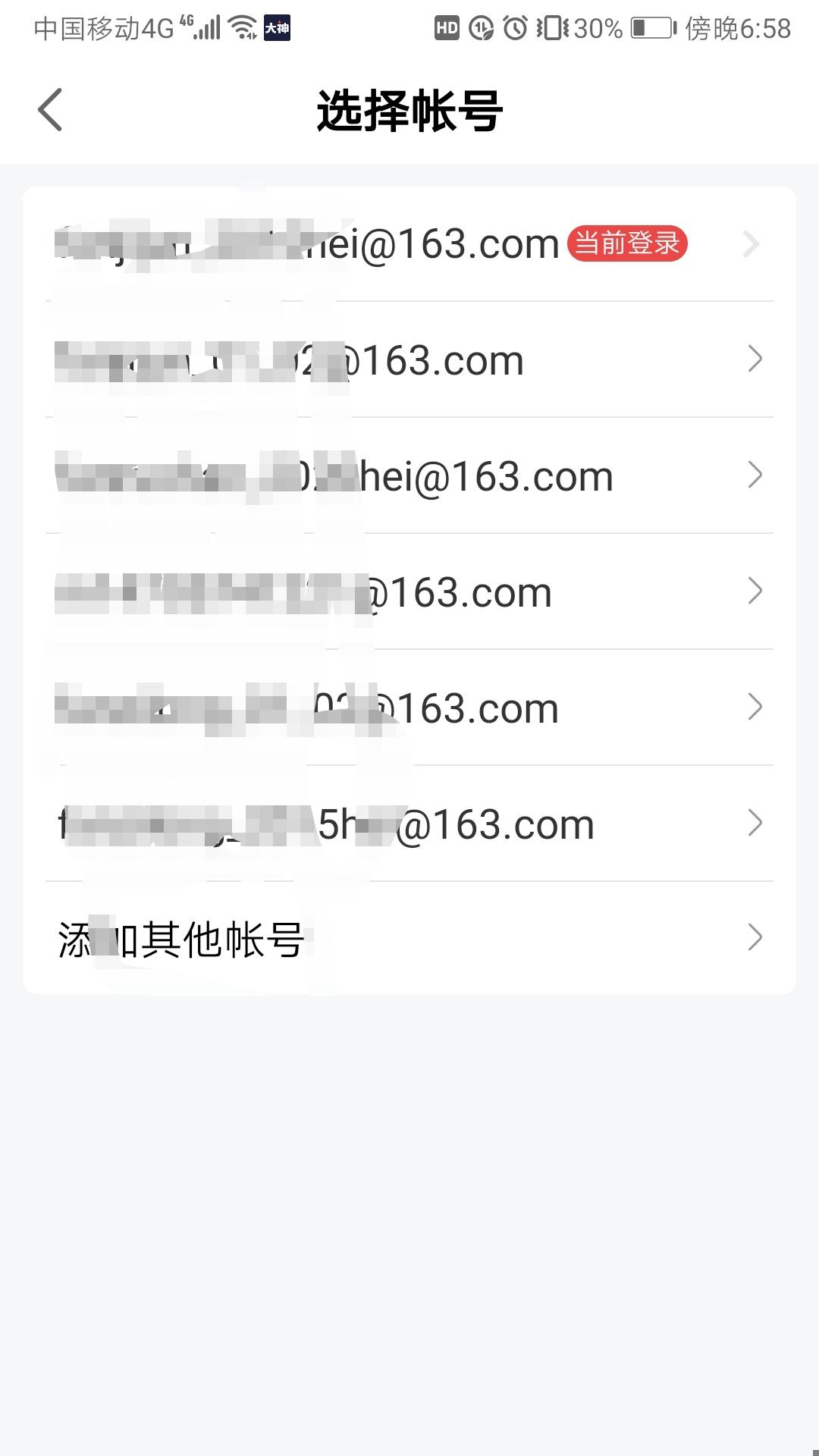The image size is (819, 1456).
Task: Choose the account containing 5h before @163.com
Action: 409,824
